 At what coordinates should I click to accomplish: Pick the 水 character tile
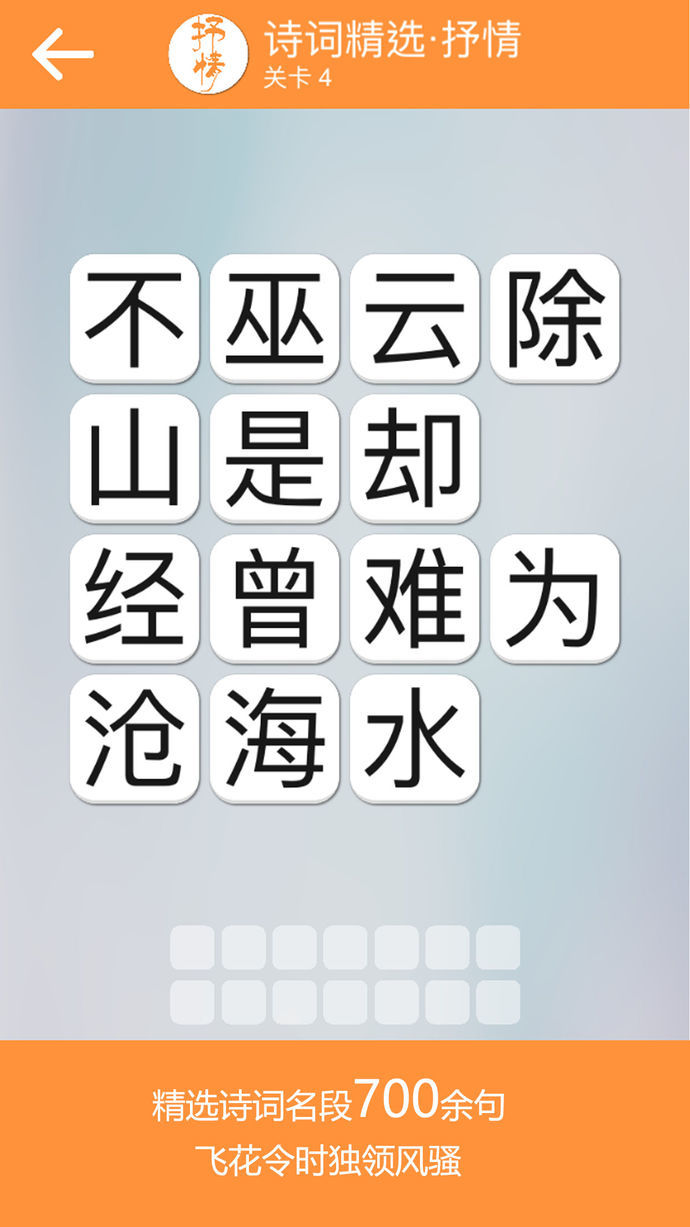point(414,738)
